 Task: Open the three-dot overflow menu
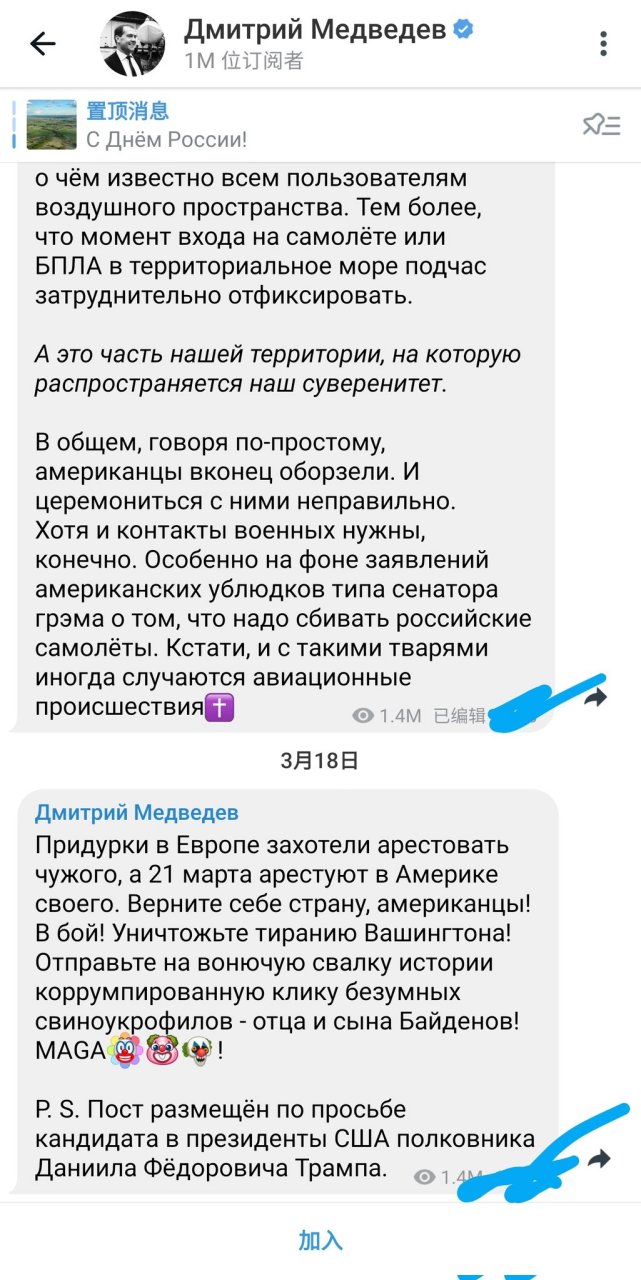(603, 44)
